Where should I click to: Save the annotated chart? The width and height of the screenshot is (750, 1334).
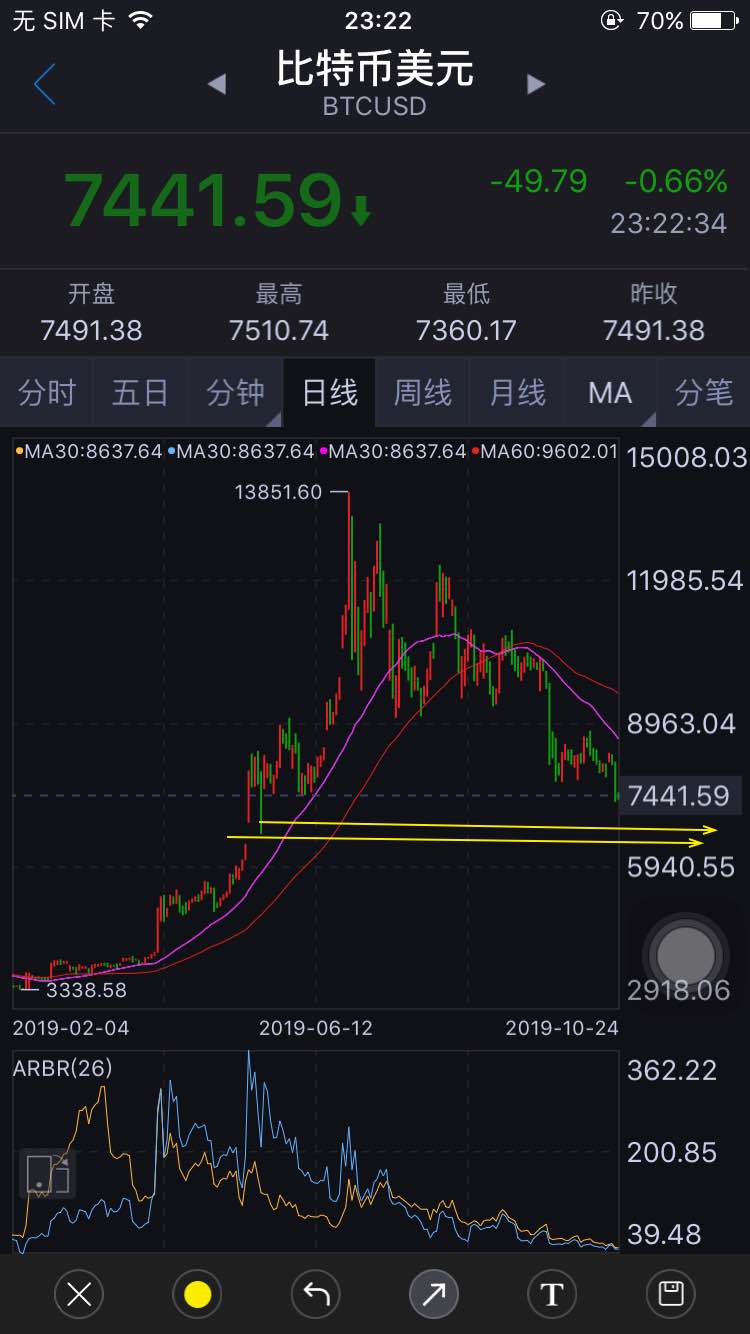[671, 1295]
